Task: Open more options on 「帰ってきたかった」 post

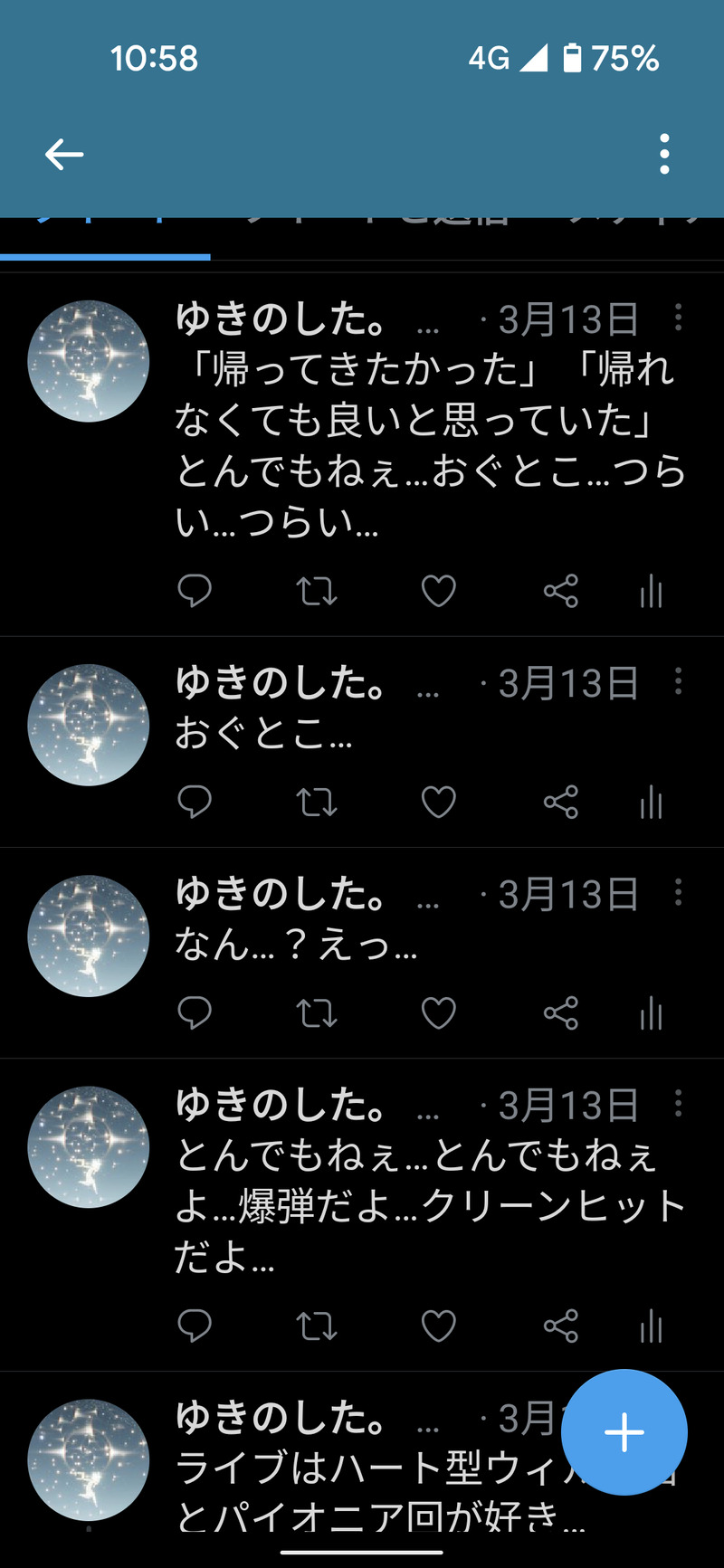Action: pos(678,318)
